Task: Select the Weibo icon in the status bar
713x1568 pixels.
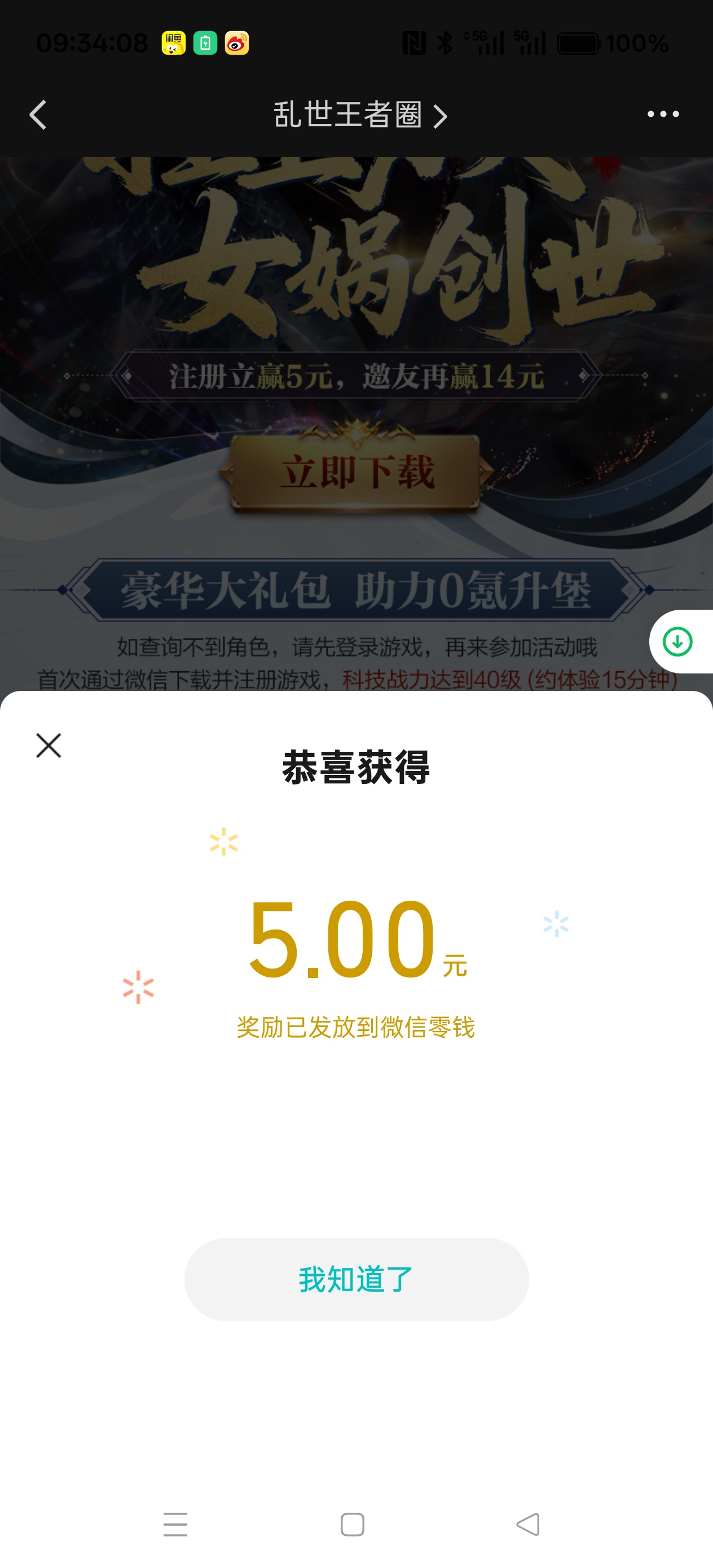Action: click(237, 43)
